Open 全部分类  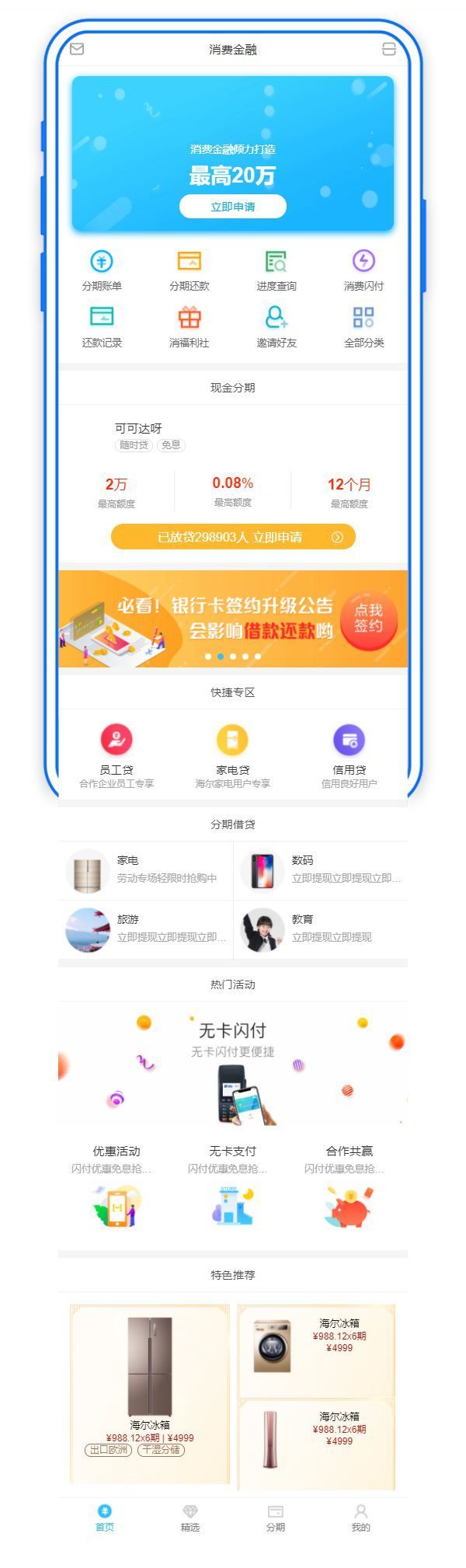click(x=363, y=326)
